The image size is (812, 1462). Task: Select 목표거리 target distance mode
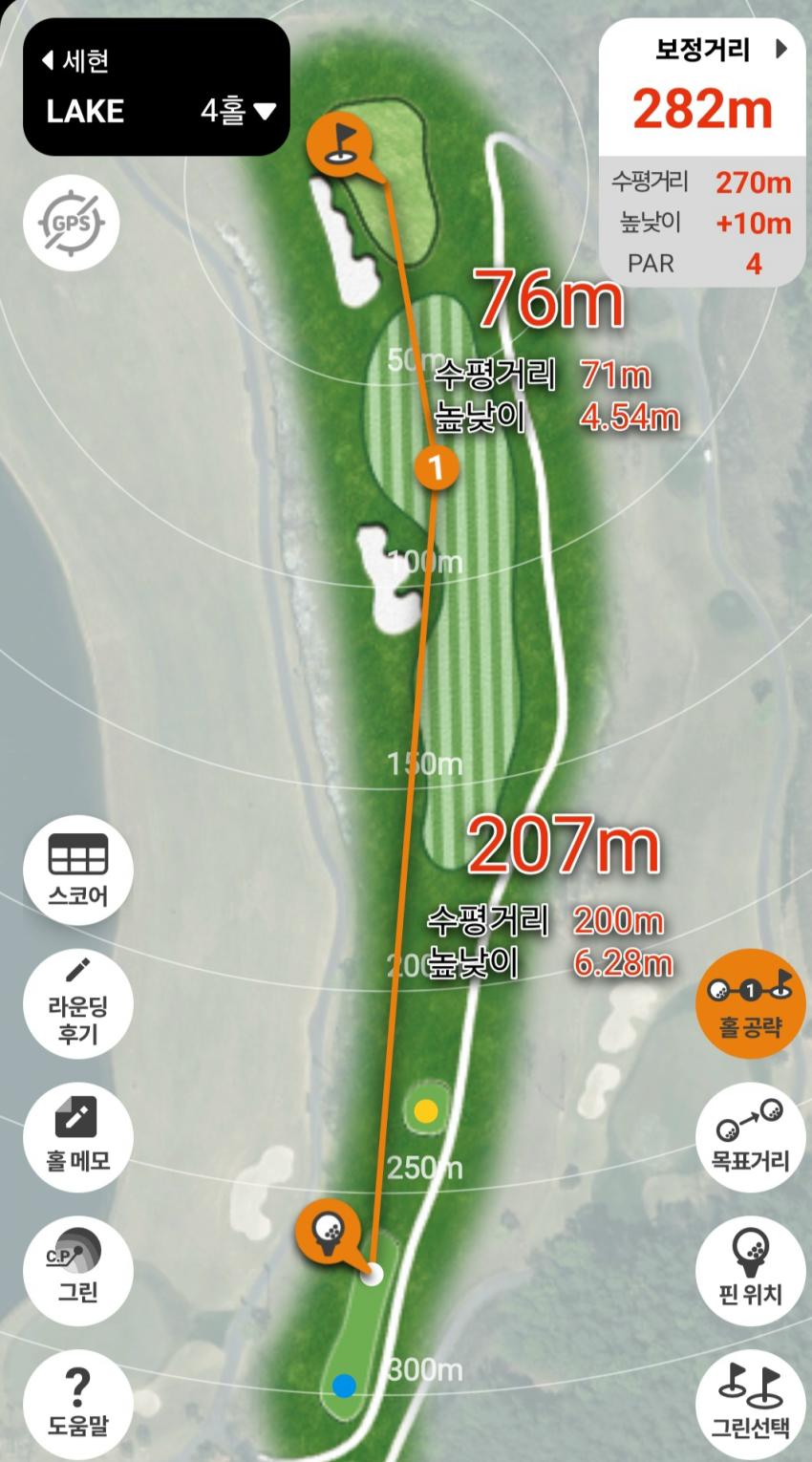750,1136
